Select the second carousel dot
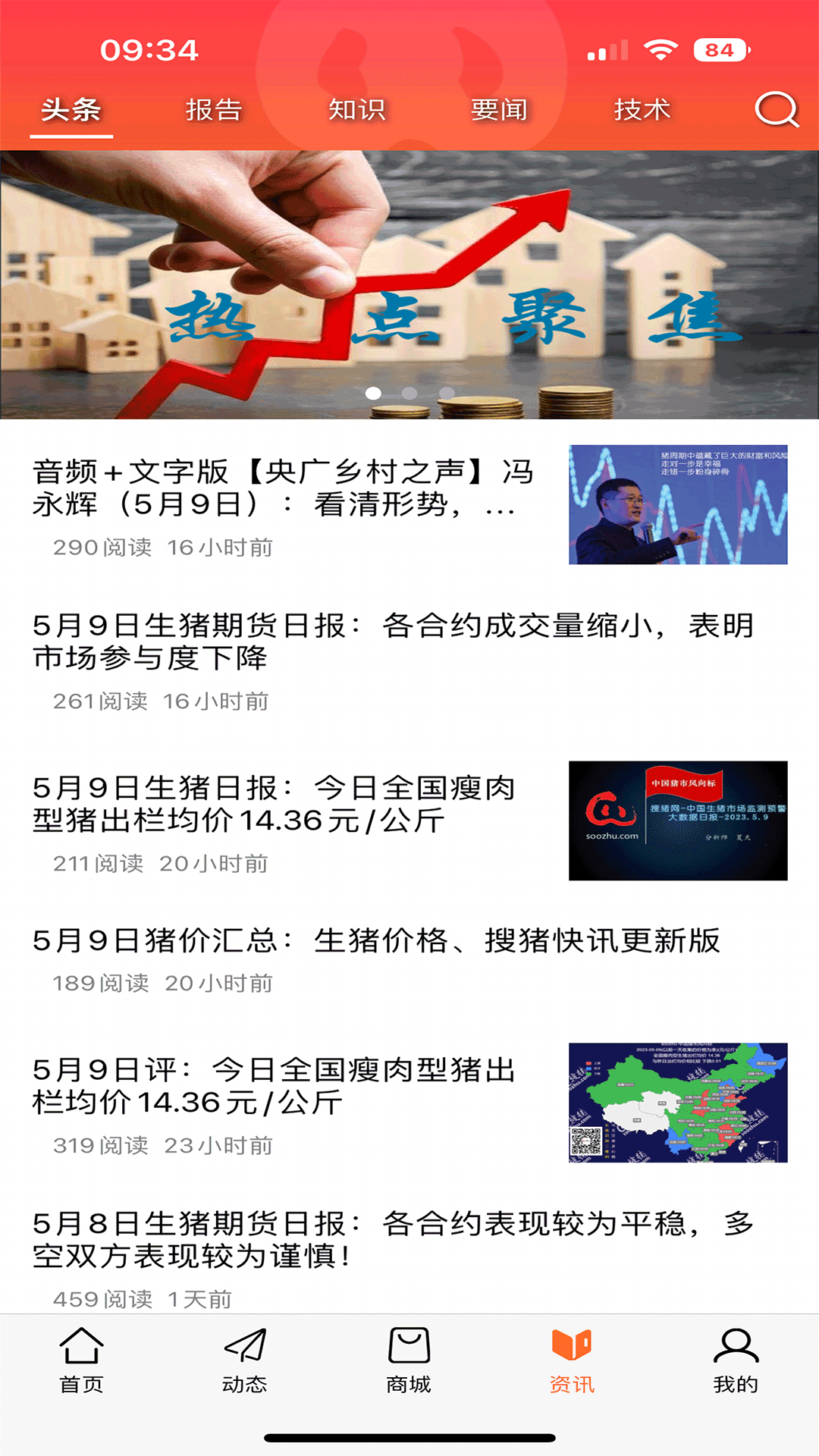The image size is (819, 1456). (409, 393)
